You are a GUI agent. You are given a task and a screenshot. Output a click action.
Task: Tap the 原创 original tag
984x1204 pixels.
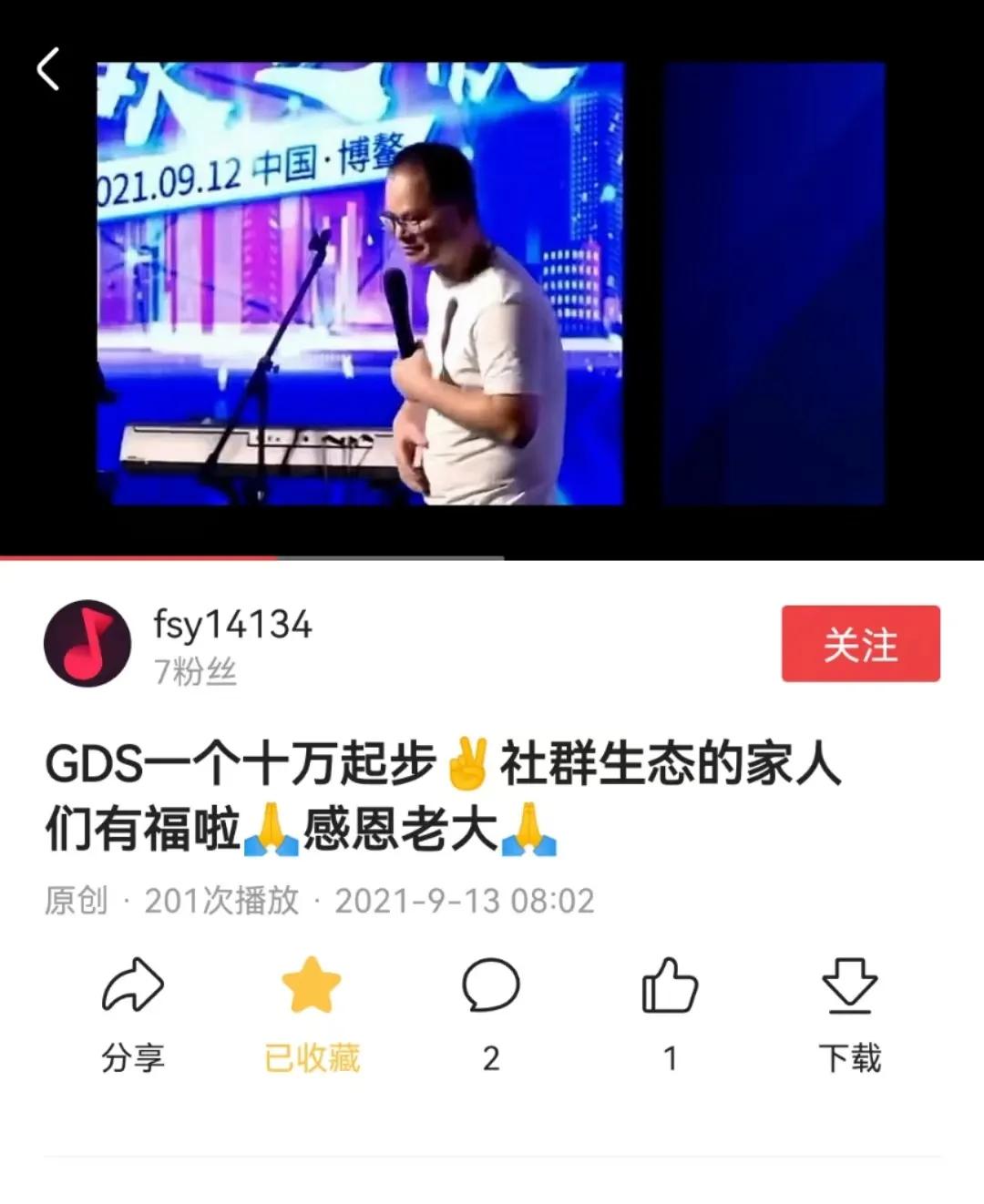[77, 900]
